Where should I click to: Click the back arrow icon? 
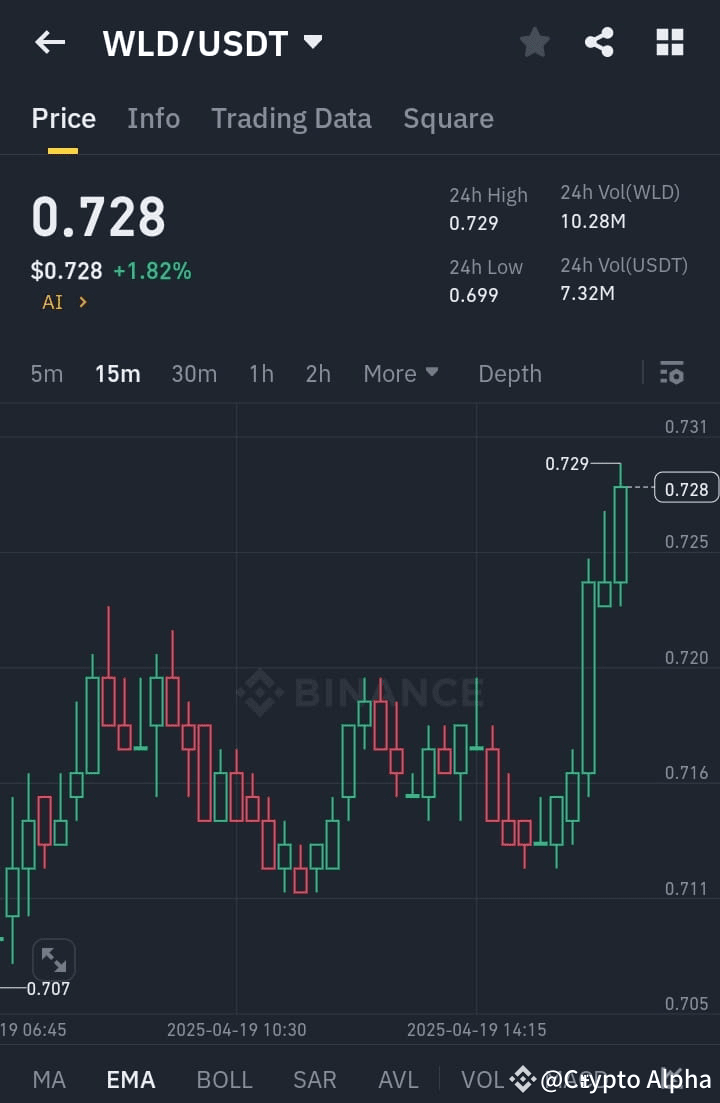[x=49, y=42]
